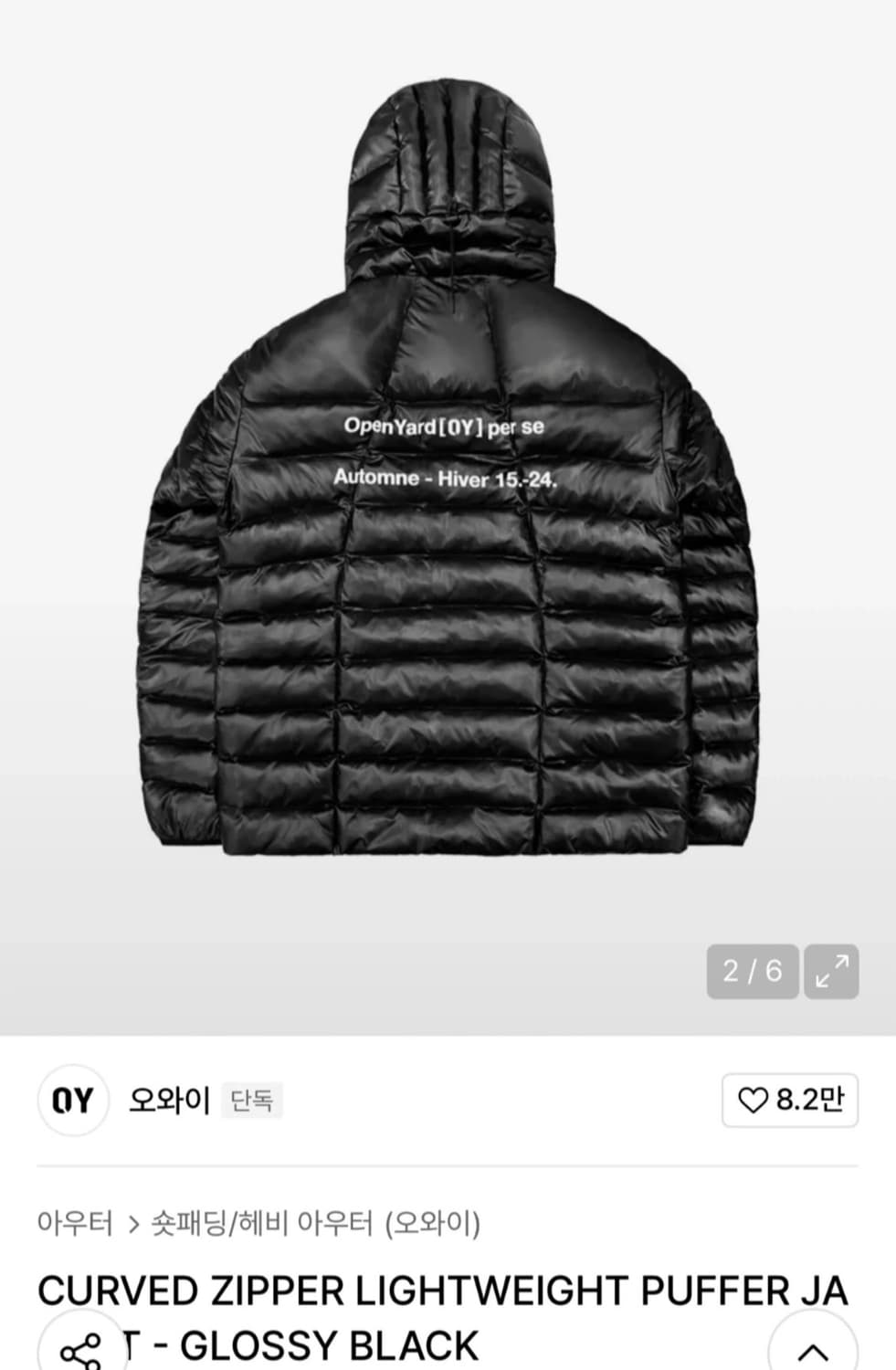Open the 2/6 image gallery indicator
Image resolution: width=896 pixels, height=1370 pixels.
[x=752, y=971]
